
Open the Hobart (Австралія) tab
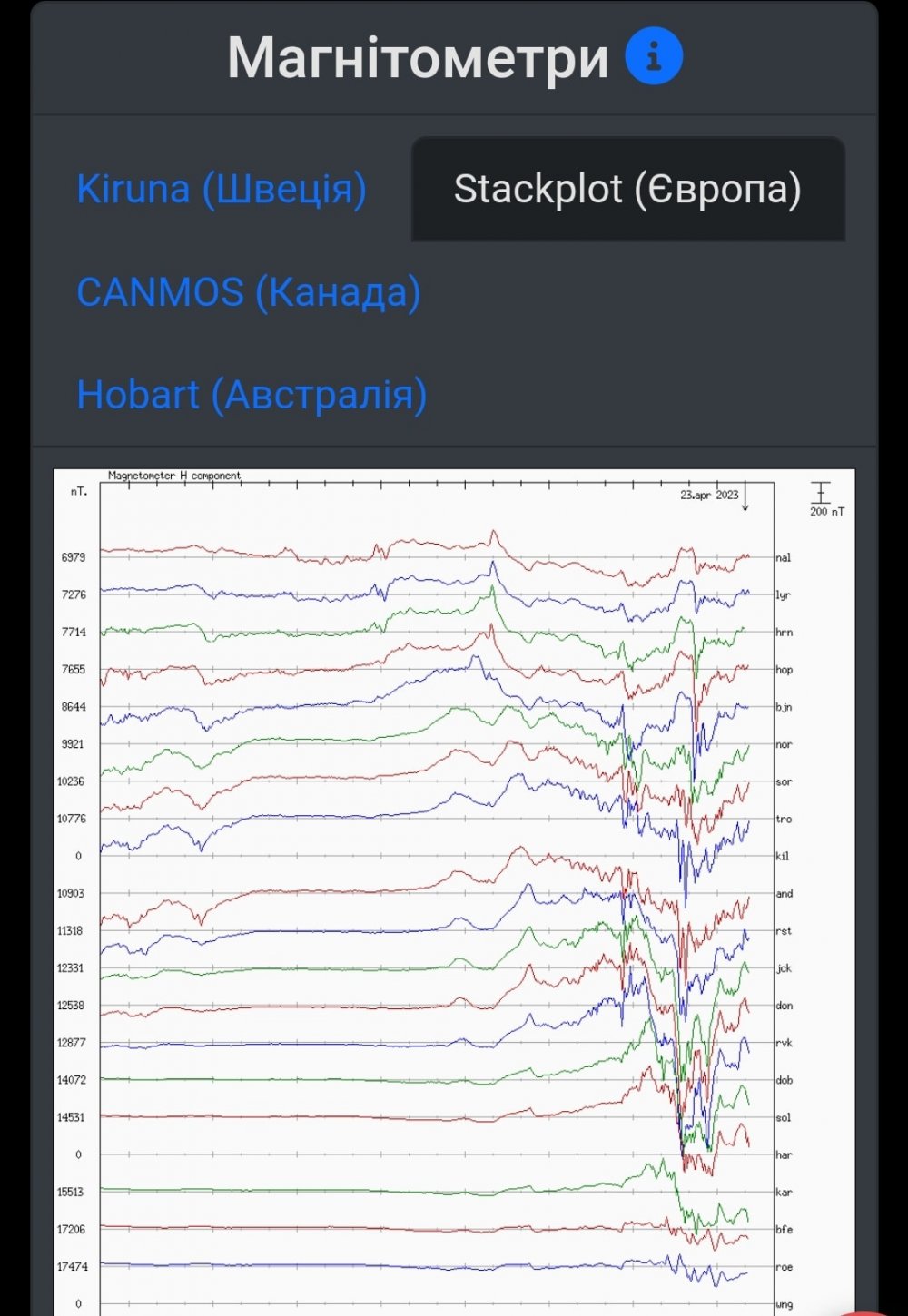(x=252, y=395)
